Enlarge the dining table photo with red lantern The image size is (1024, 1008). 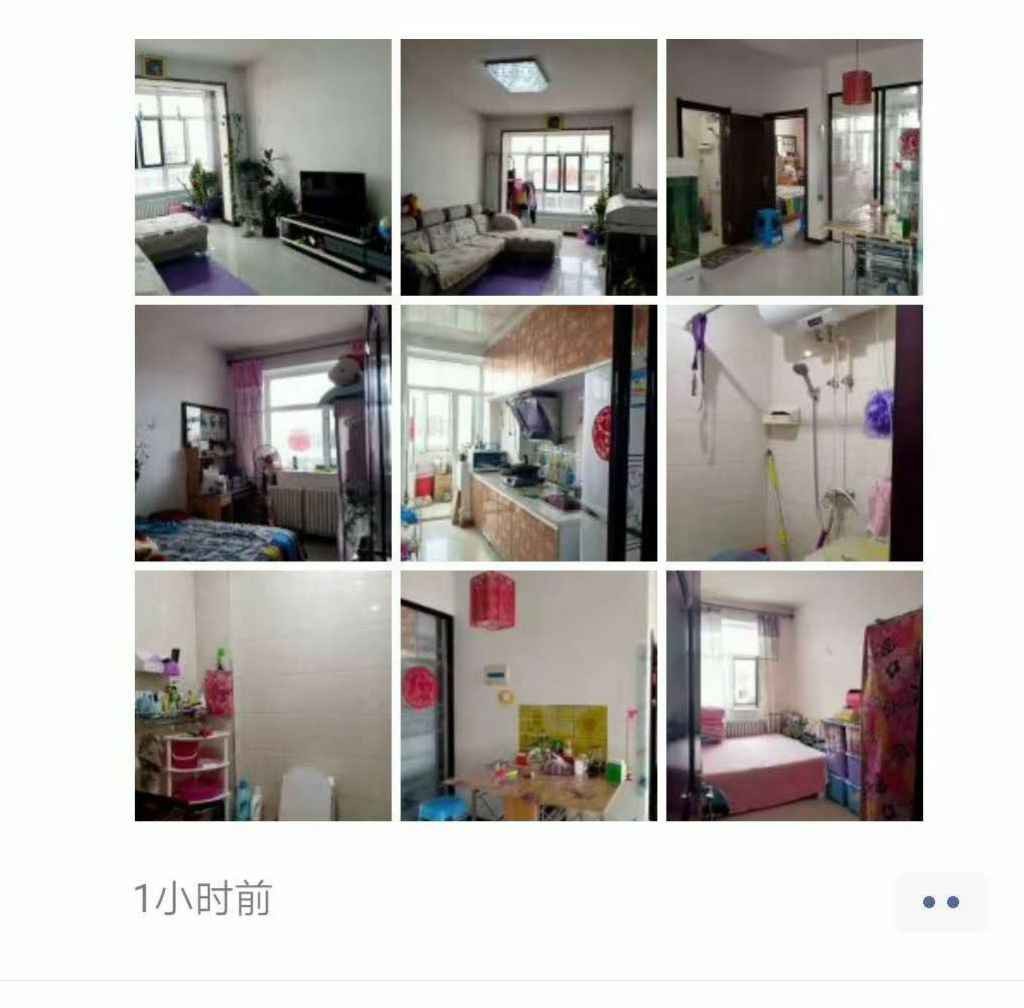pos(528,696)
